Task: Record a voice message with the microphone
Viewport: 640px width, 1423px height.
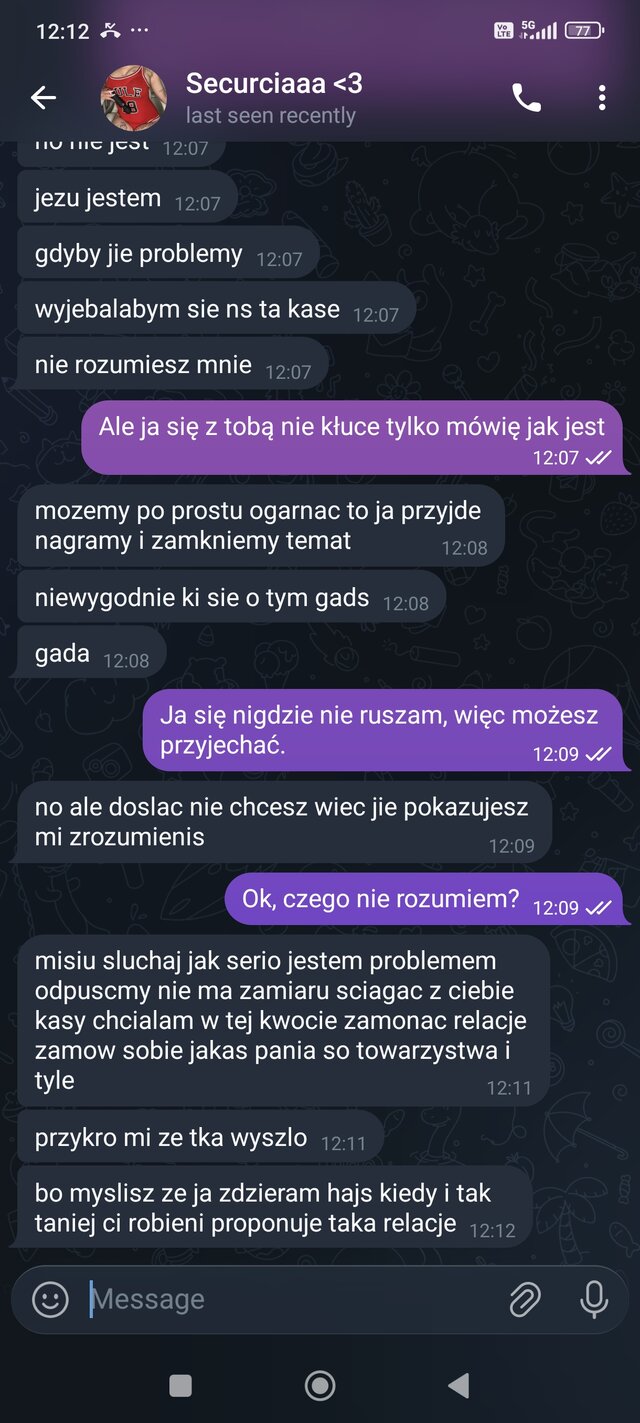Action: point(593,1299)
